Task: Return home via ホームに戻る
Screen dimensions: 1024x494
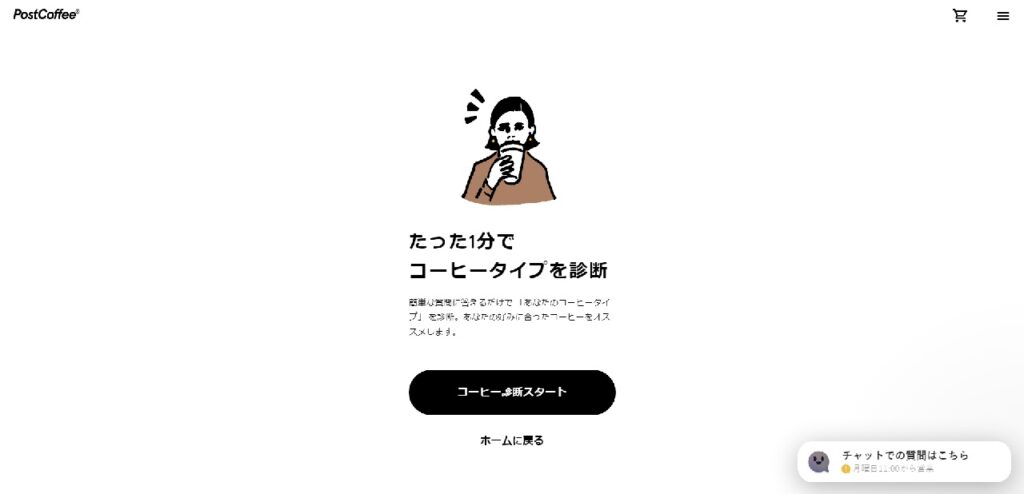Action: coord(512,440)
